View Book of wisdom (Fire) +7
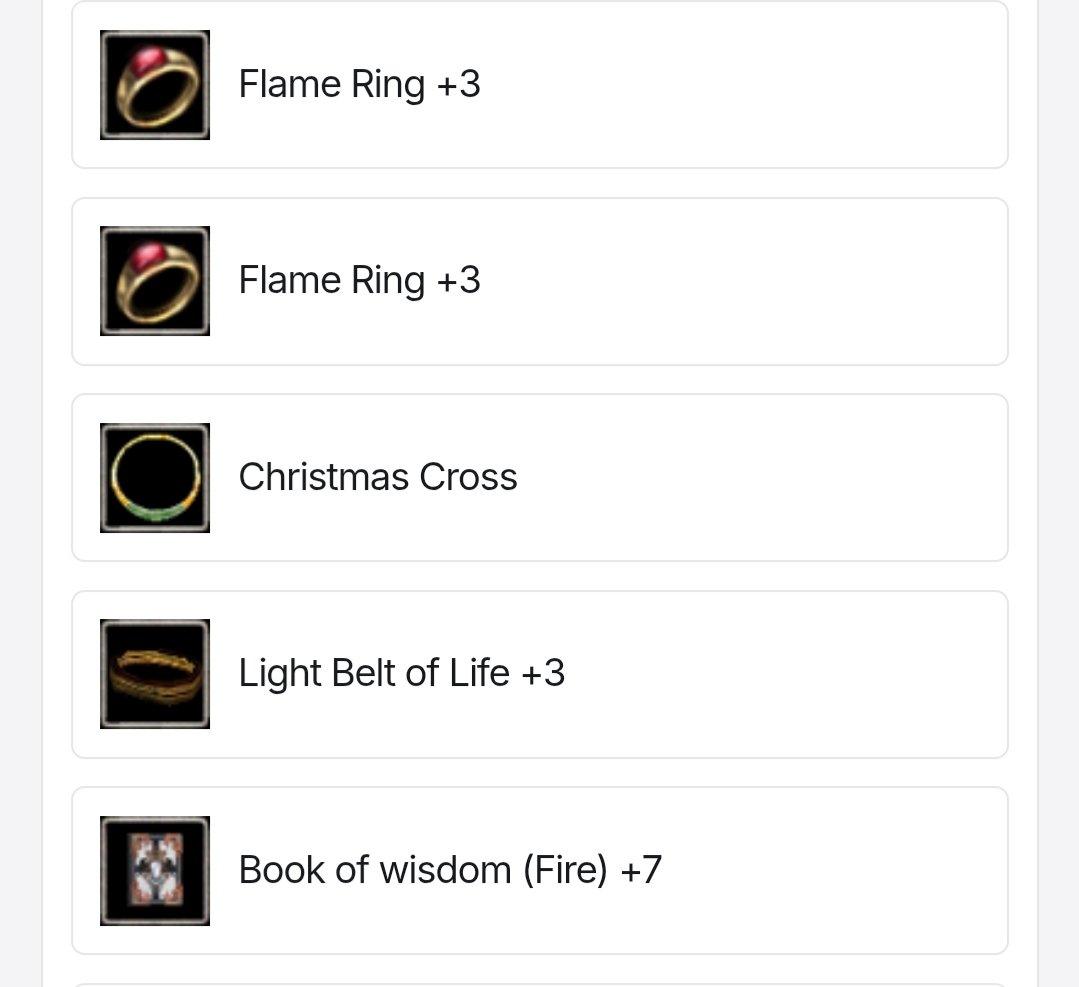The width and height of the screenshot is (1079, 987). point(449,870)
